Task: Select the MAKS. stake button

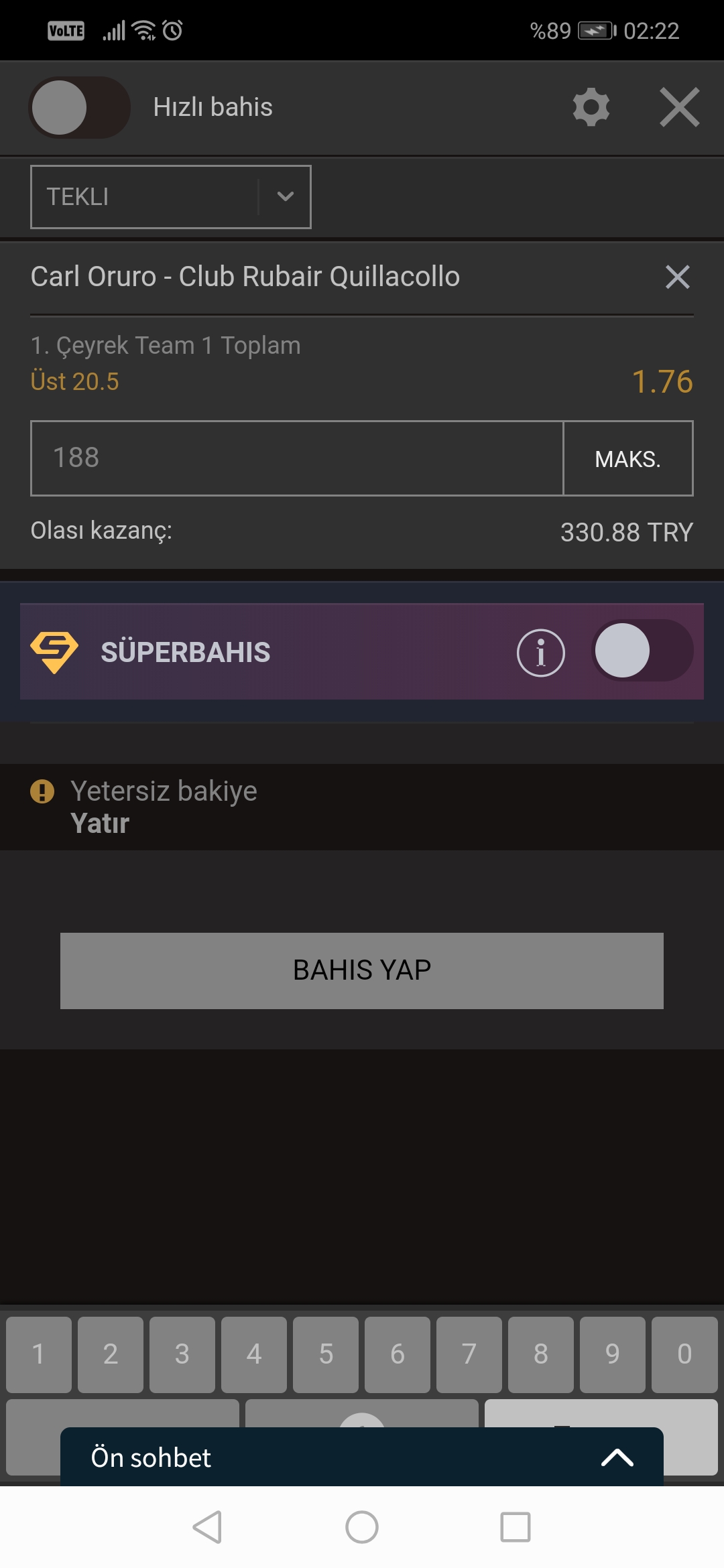Action: (628, 458)
